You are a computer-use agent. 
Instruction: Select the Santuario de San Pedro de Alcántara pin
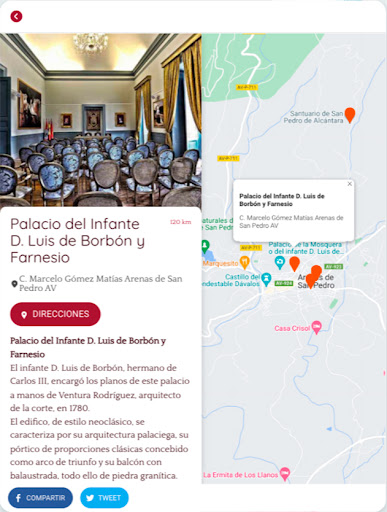(349, 115)
